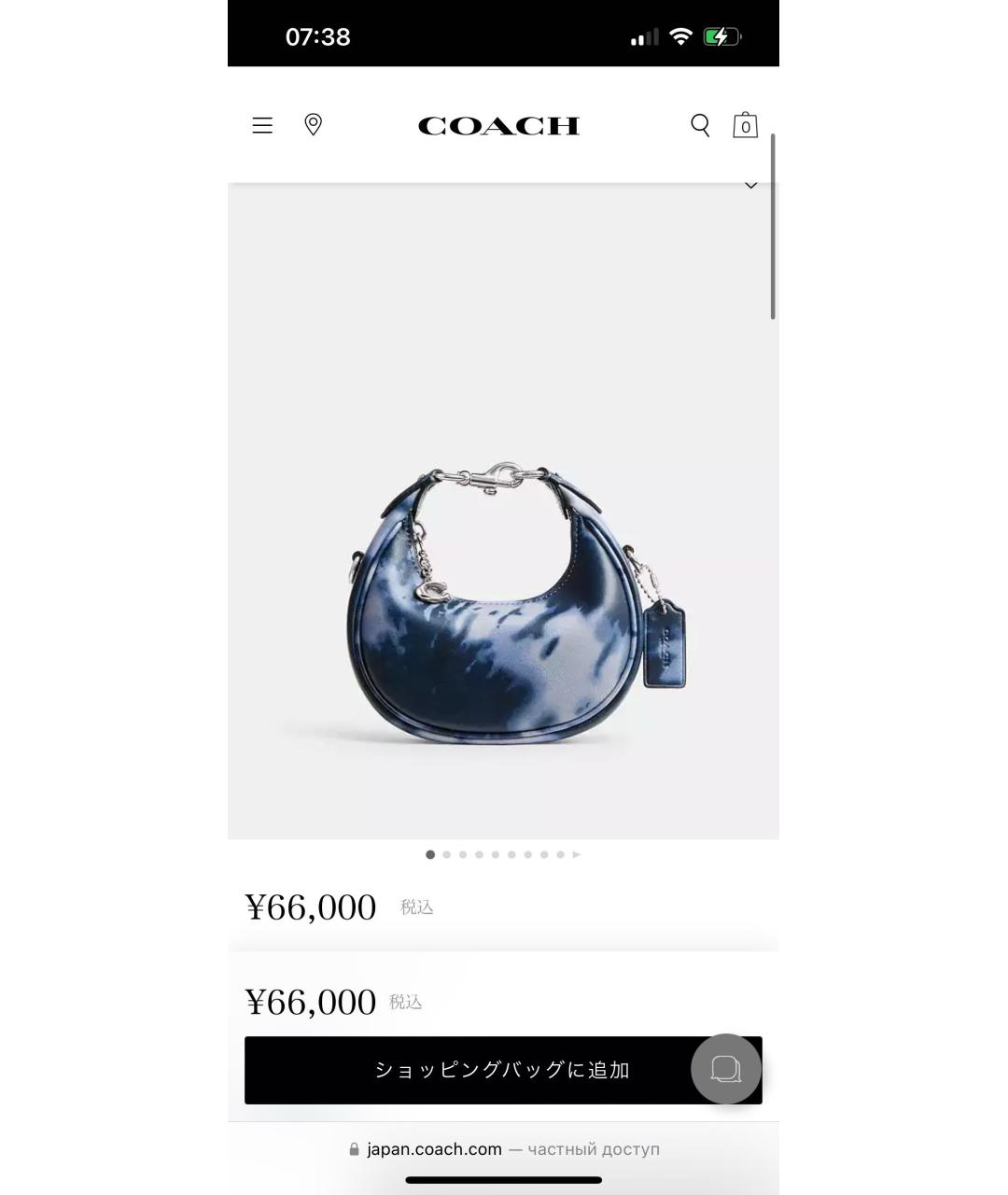This screenshot has width=1008, height=1195.
Task: Open the shopping bag
Action: 745,125
